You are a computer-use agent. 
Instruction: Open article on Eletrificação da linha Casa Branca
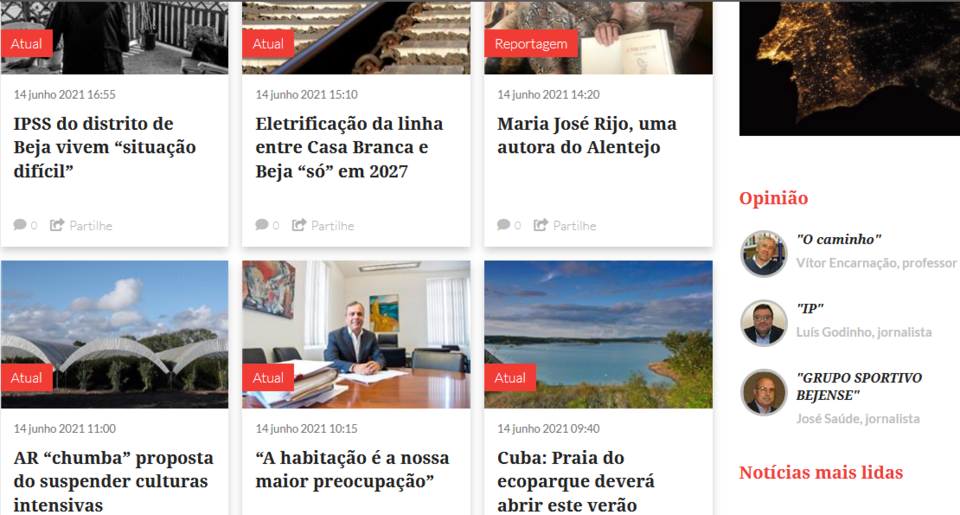click(348, 147)
